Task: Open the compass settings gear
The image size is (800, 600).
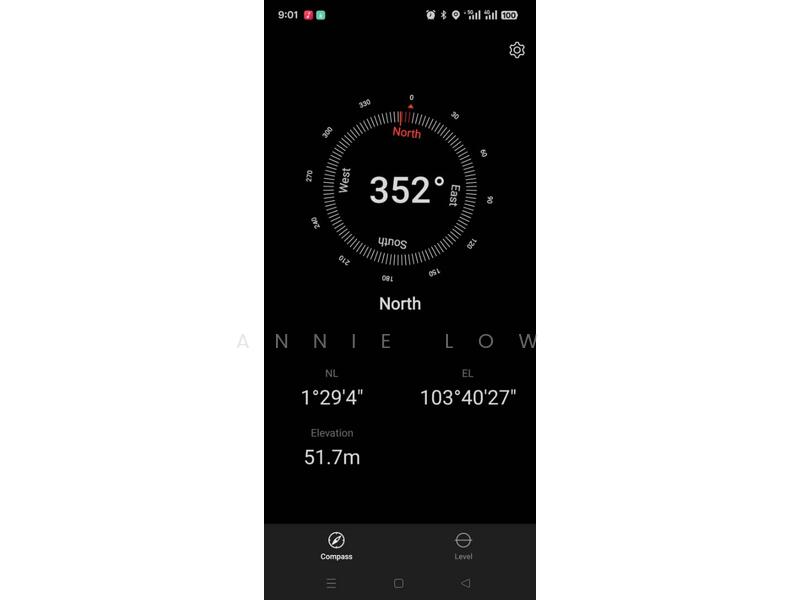Action: click(x=517, y=50)
